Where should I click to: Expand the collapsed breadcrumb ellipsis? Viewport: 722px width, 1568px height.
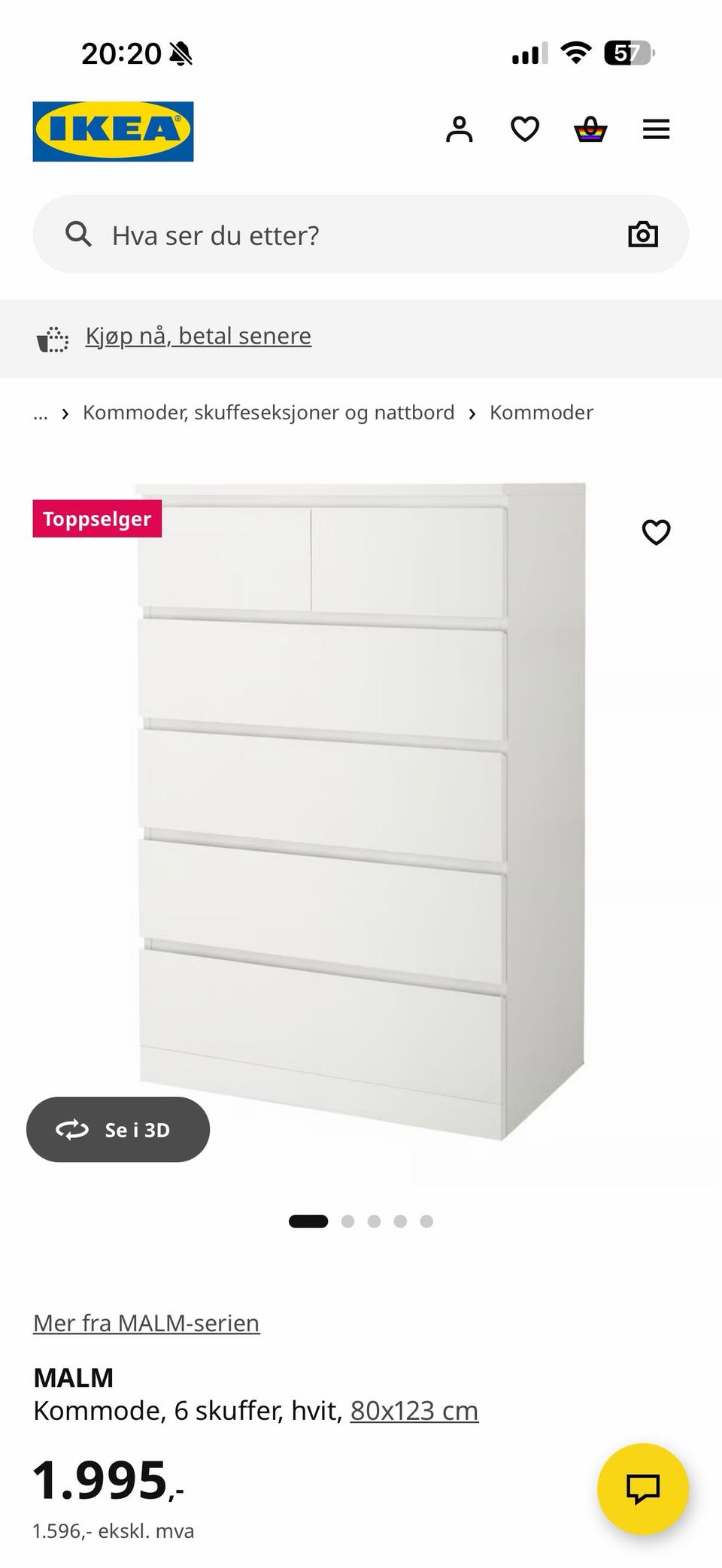[41, 413]
